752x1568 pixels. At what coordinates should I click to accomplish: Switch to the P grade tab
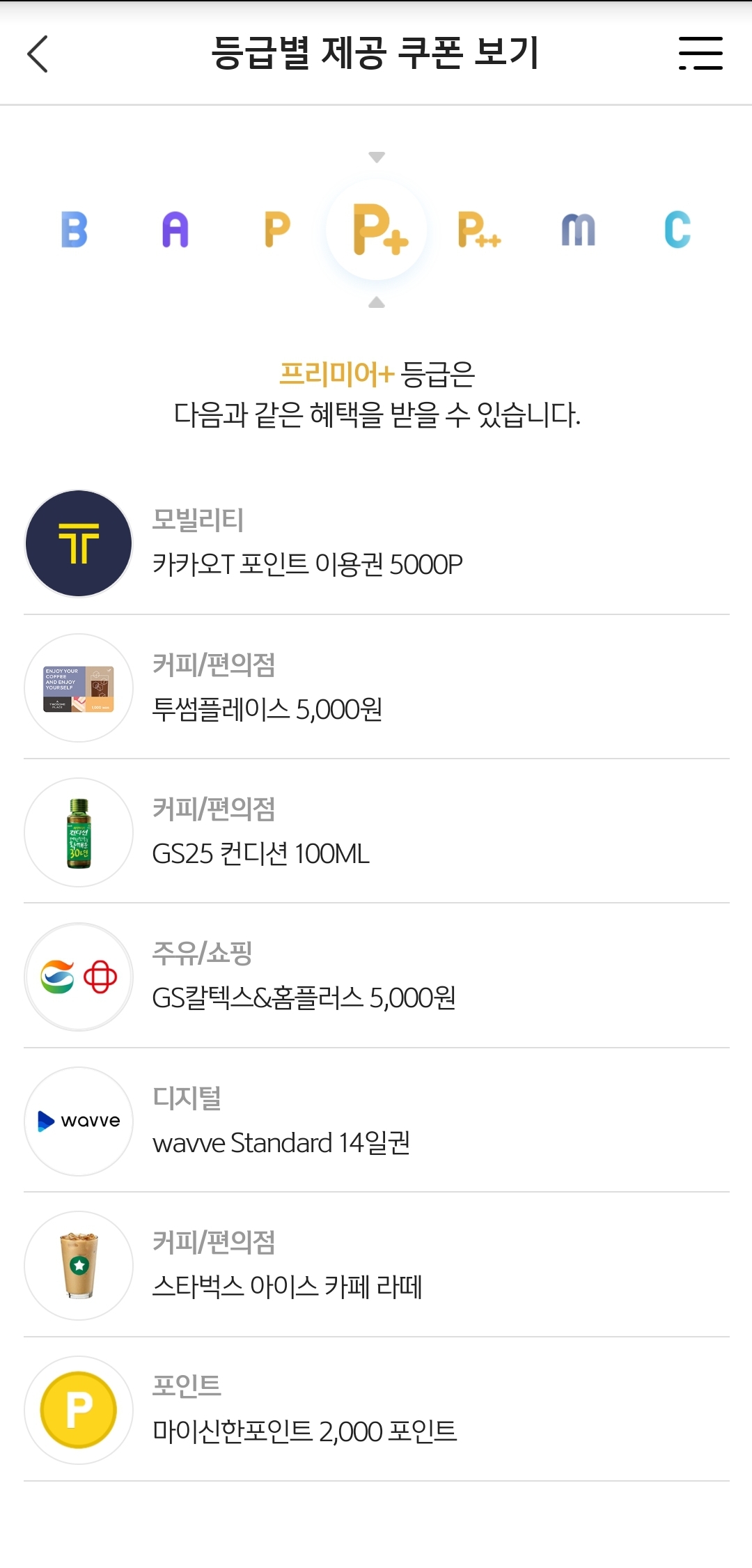click(x=277, y=230)
